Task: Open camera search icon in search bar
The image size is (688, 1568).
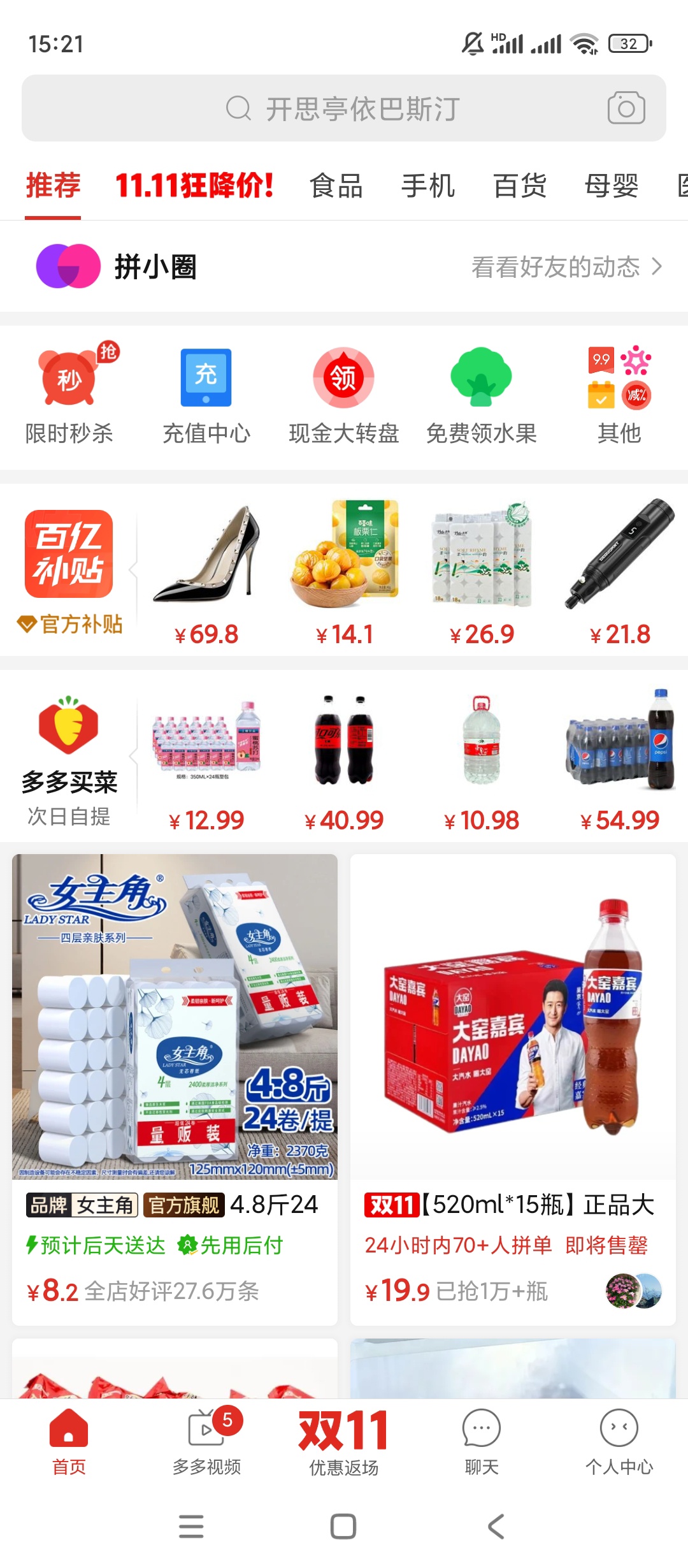Action: (x=626, y=108)
